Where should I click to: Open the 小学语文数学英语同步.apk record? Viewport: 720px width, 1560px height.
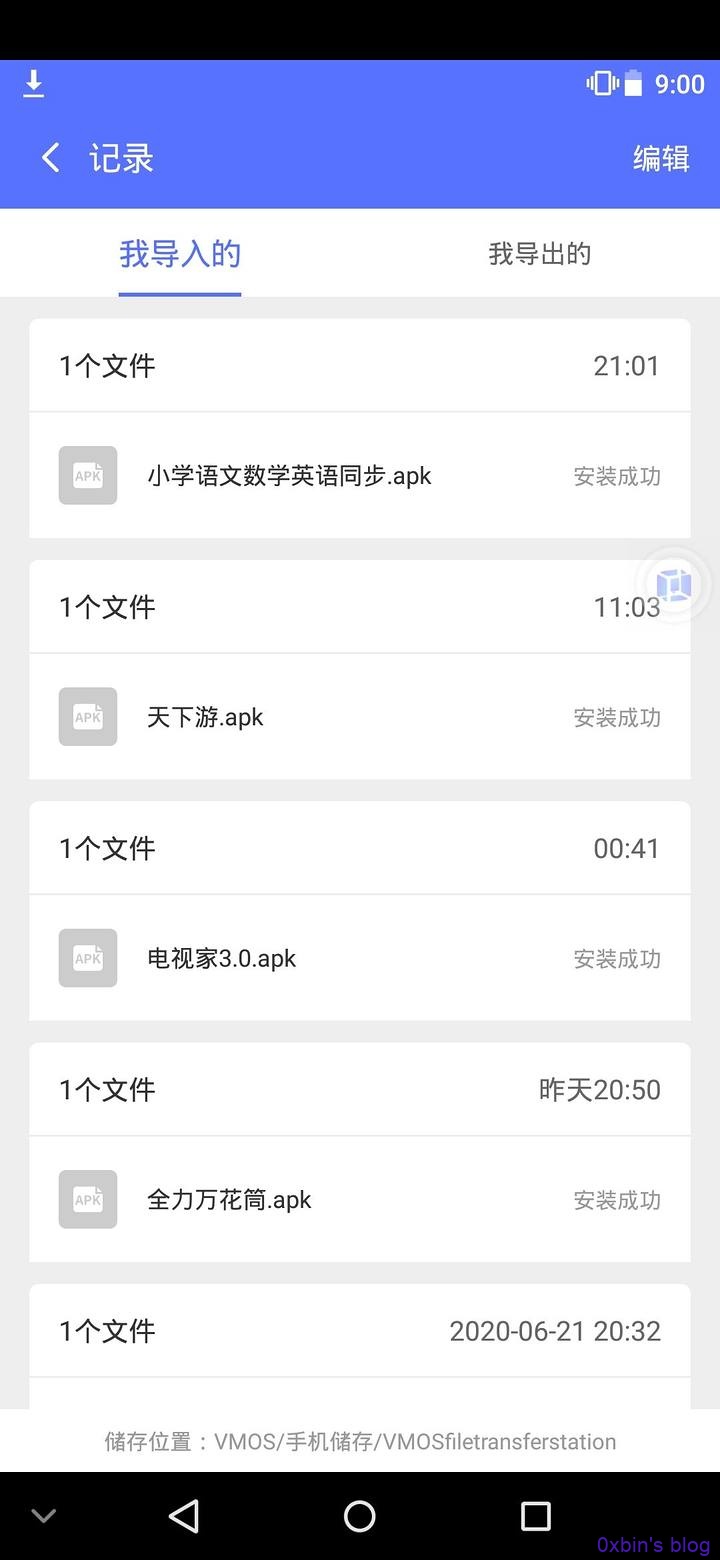[x=360, y=476]
